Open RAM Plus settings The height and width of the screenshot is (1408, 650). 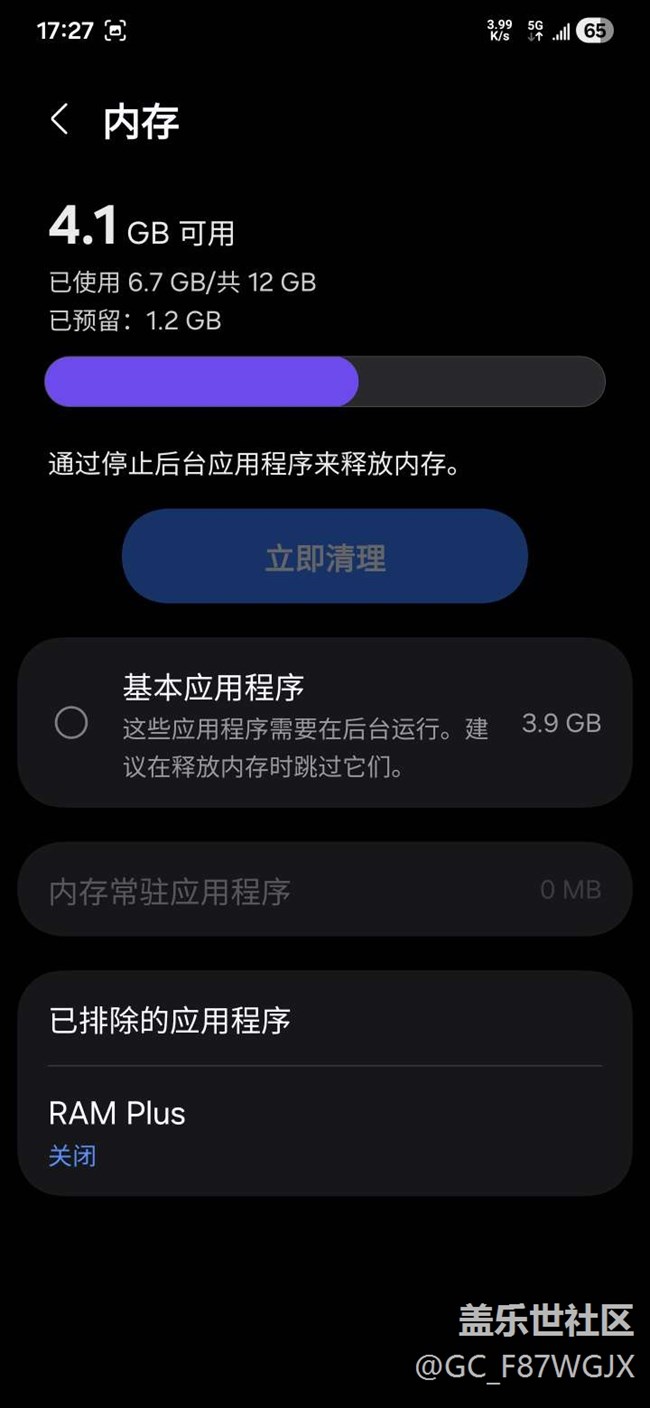[x=325, y=1130]
